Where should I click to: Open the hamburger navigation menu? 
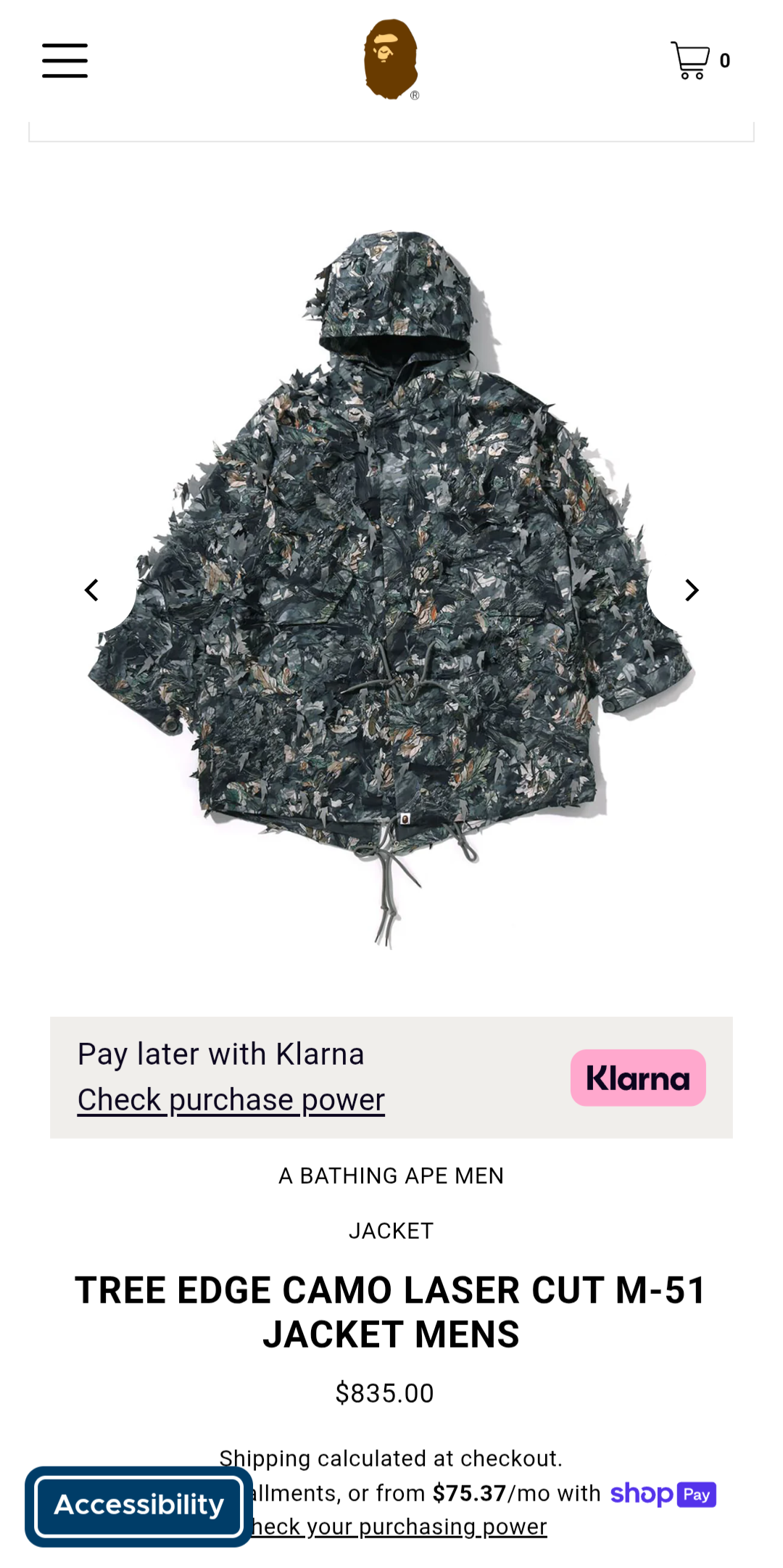click(65, 60)
